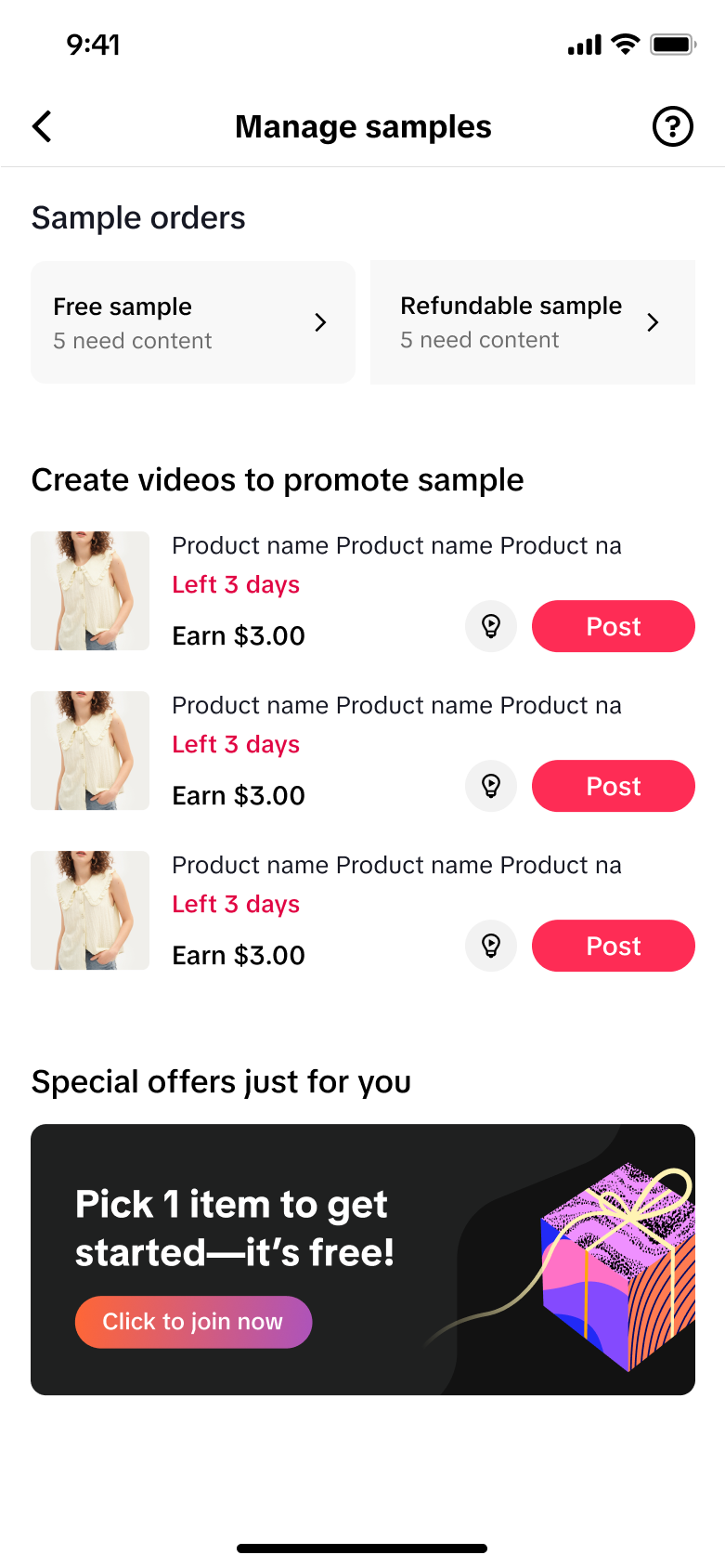Open the help question mark icon
The width and height of the screenshot is (725, 1568).
[x=672, y=126]
